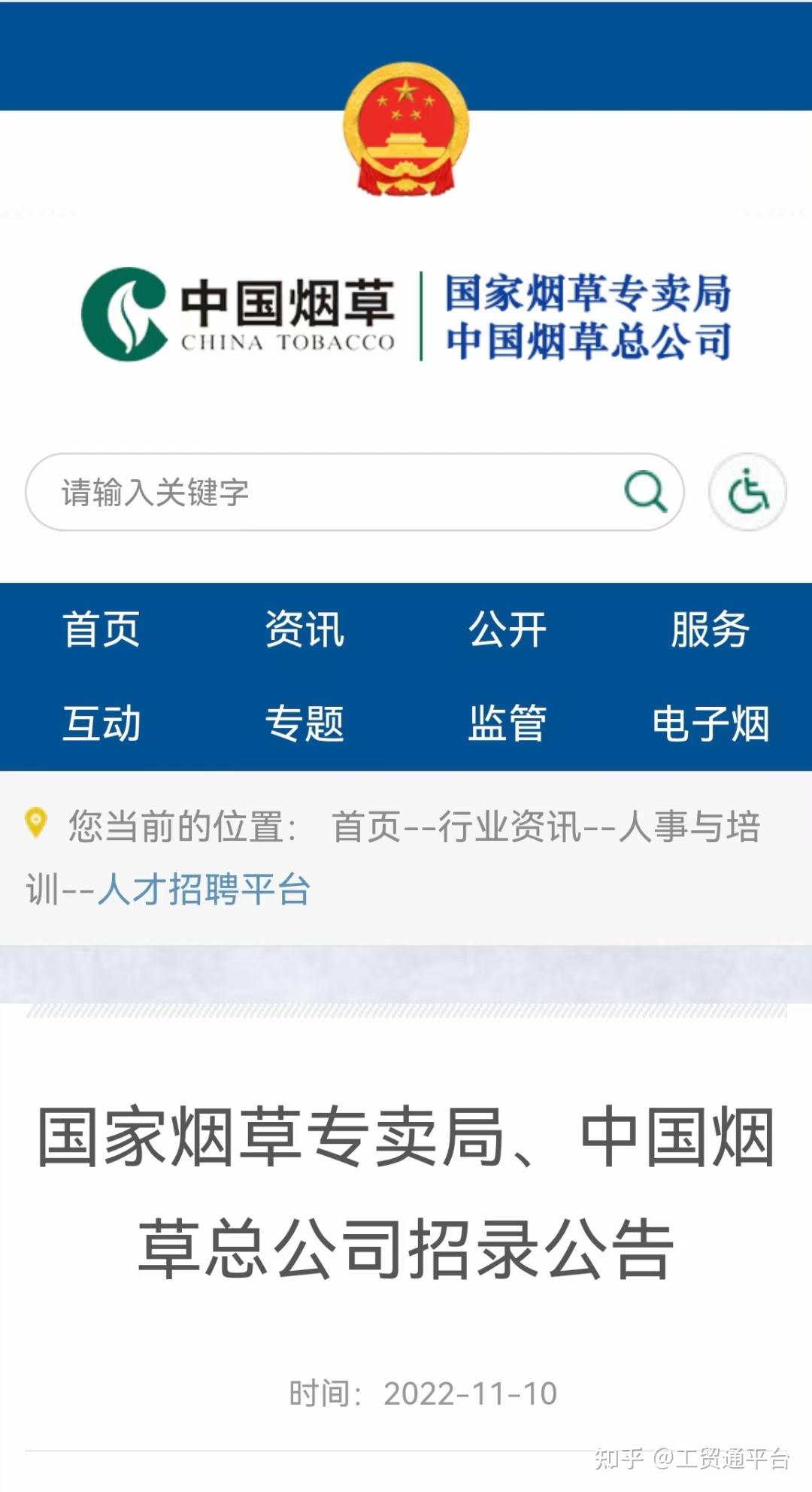Go to the 监管 section

507,723
